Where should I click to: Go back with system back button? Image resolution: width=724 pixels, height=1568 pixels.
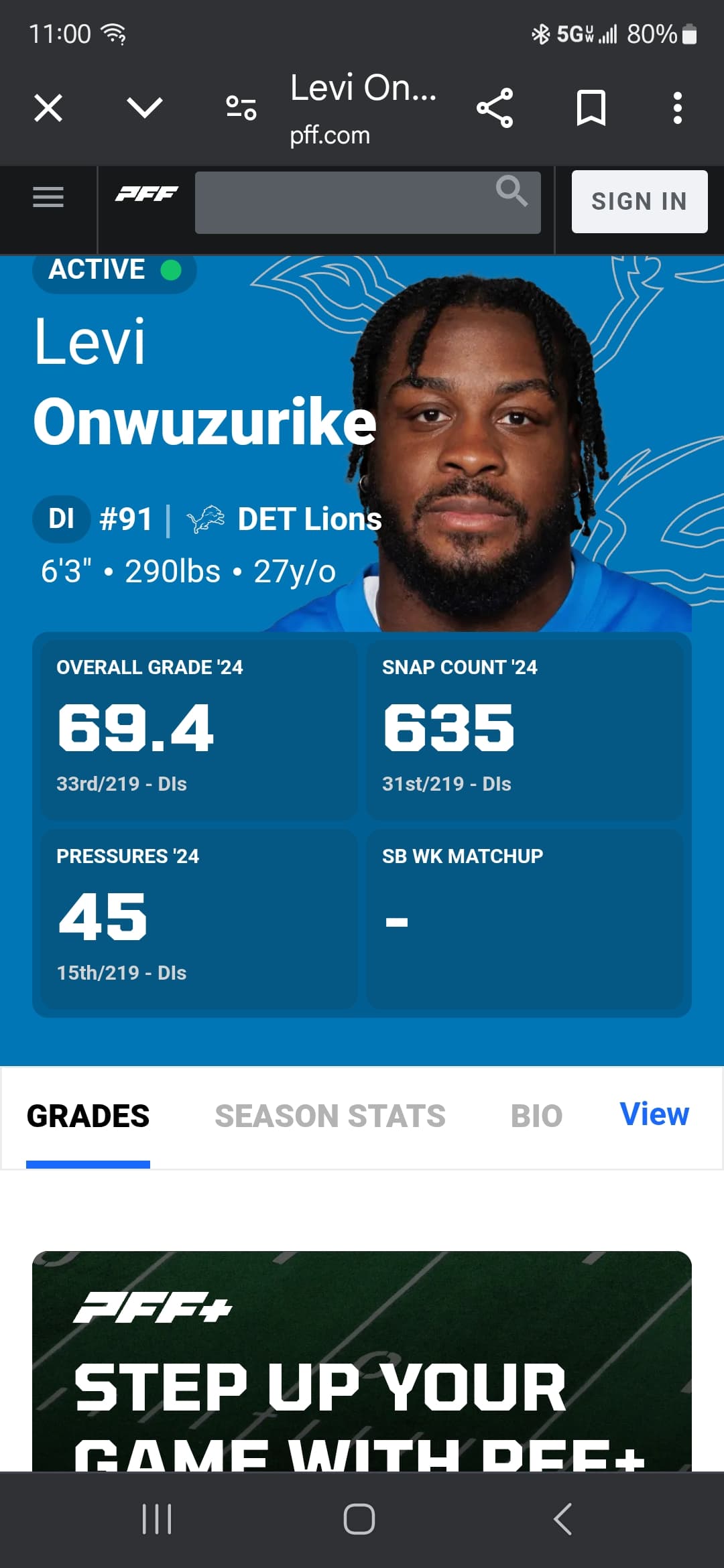coord(563,1519)
